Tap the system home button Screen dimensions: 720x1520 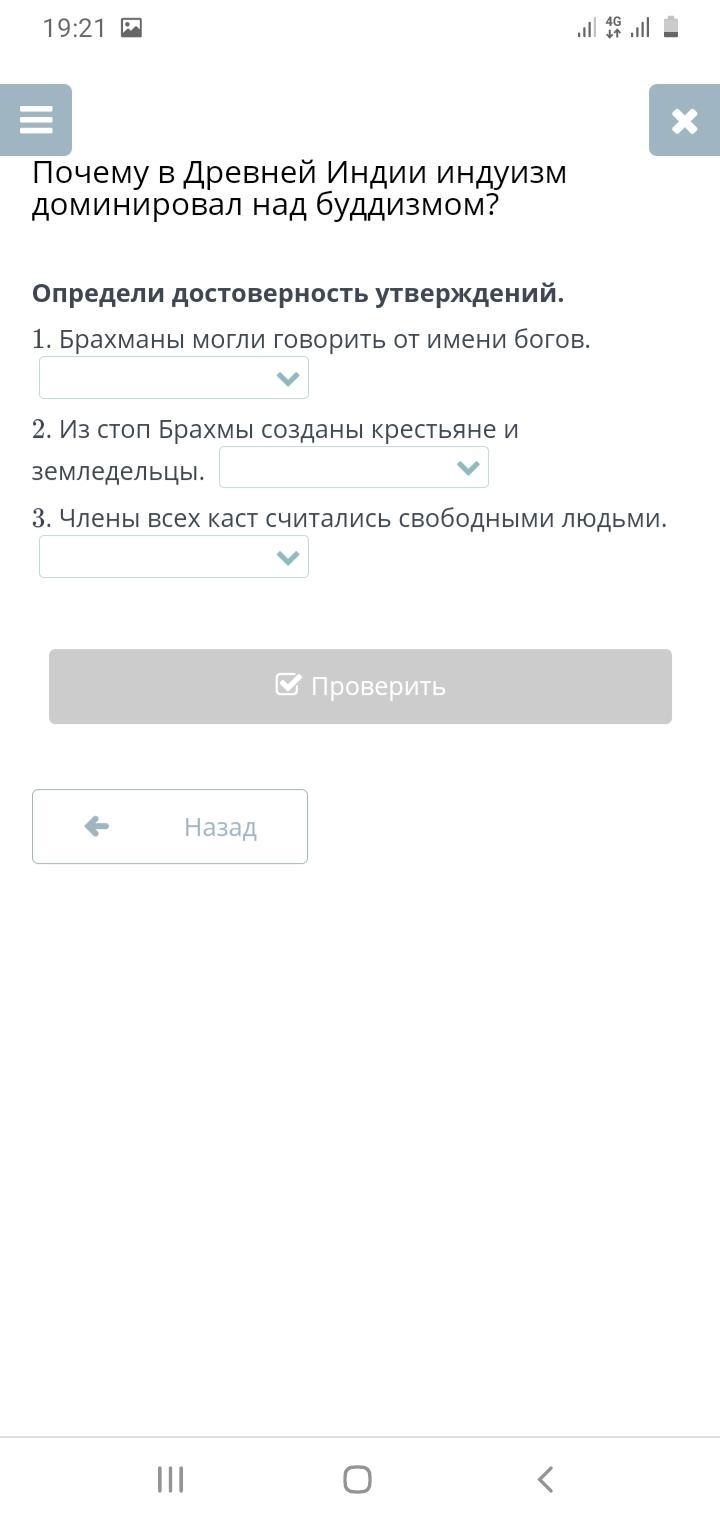pos(358,1479)
